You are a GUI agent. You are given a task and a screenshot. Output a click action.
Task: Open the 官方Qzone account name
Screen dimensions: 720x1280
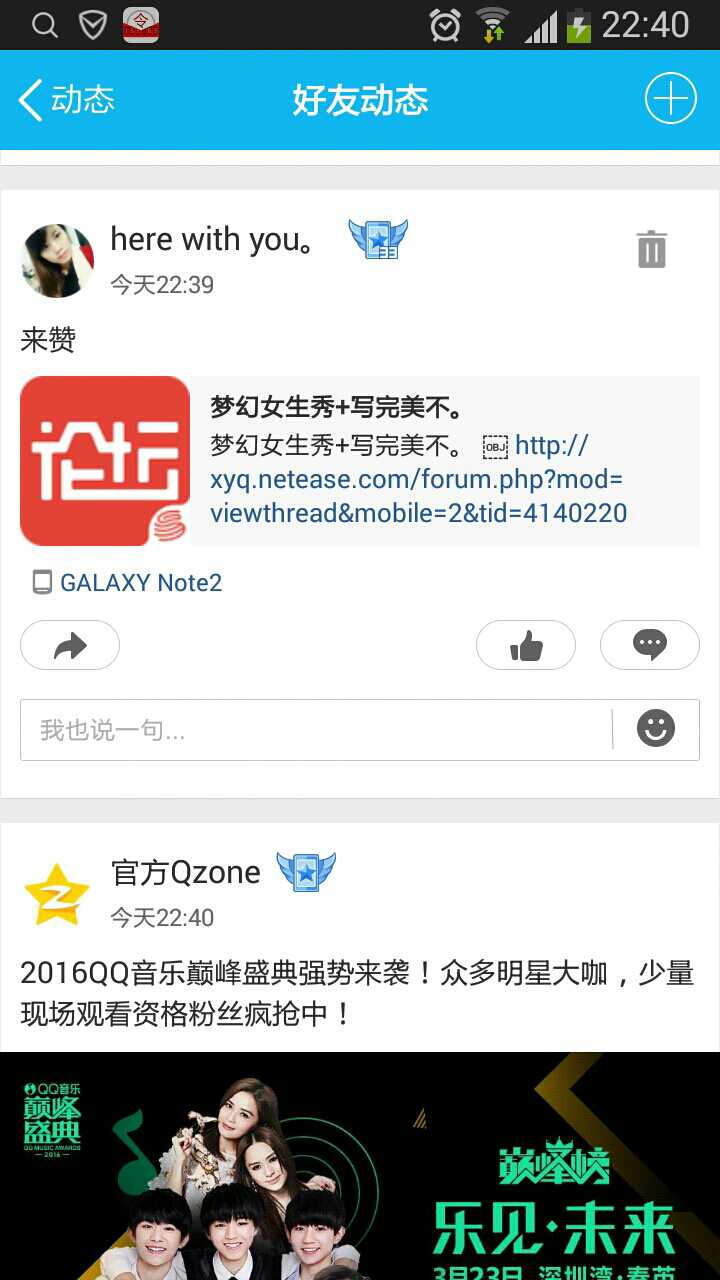pyautogui.click(x=186, y=872)
